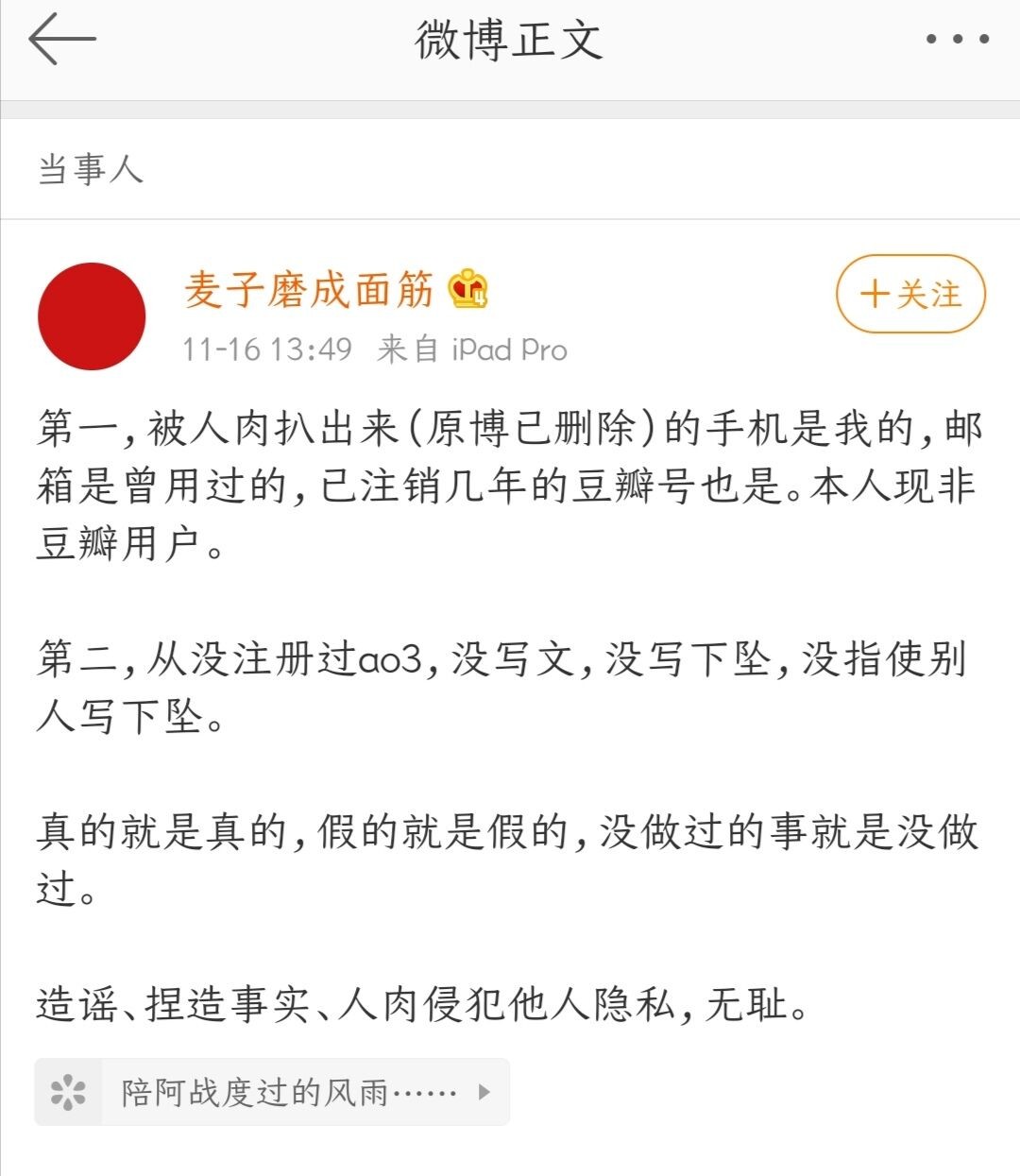Image resolution: width=1020 pixels, height=1176 pixels.
Task: Follow user with the 关注 button
Action: pyautogui.click(x=910, y=294)
